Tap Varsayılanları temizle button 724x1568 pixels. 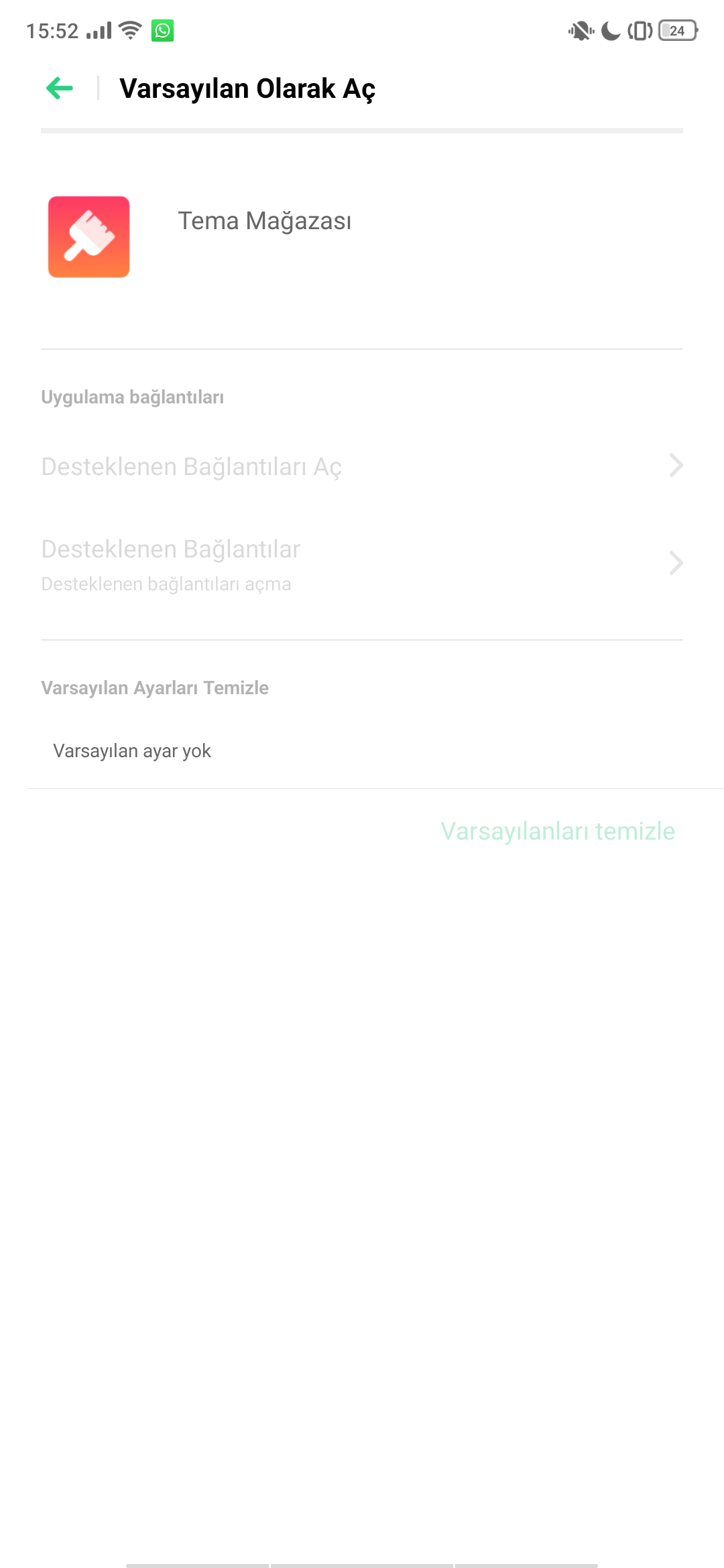(x=557, y=831)
